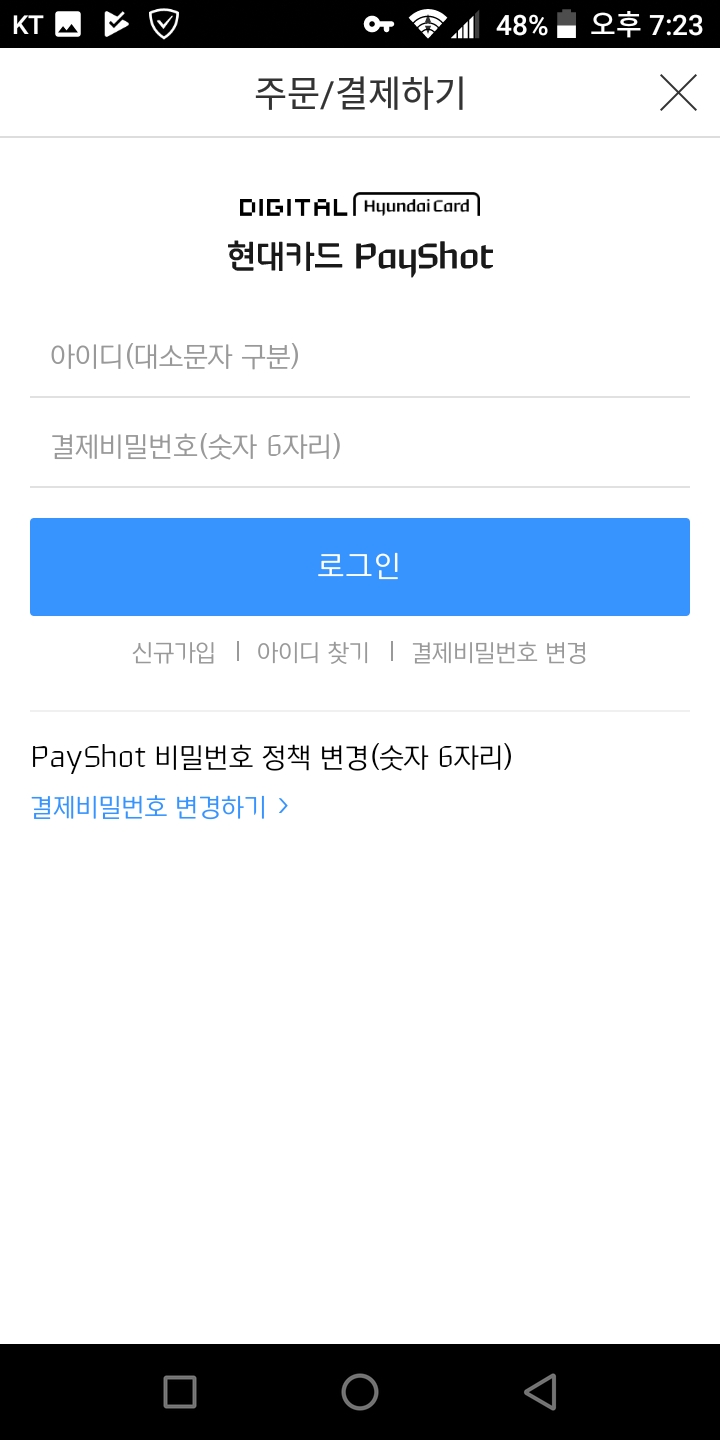Close the 주문/결제하기 page
The image size is (720, 1440).
pyautogui.click(x=678, y=93)
